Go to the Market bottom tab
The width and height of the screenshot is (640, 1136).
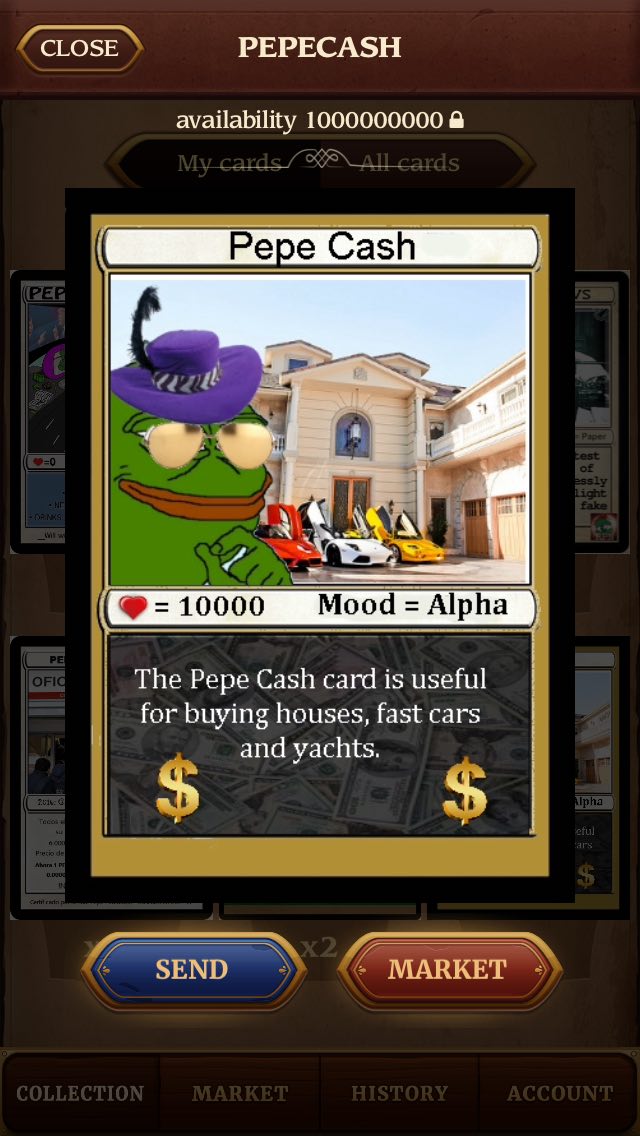tap(240, 1093)
